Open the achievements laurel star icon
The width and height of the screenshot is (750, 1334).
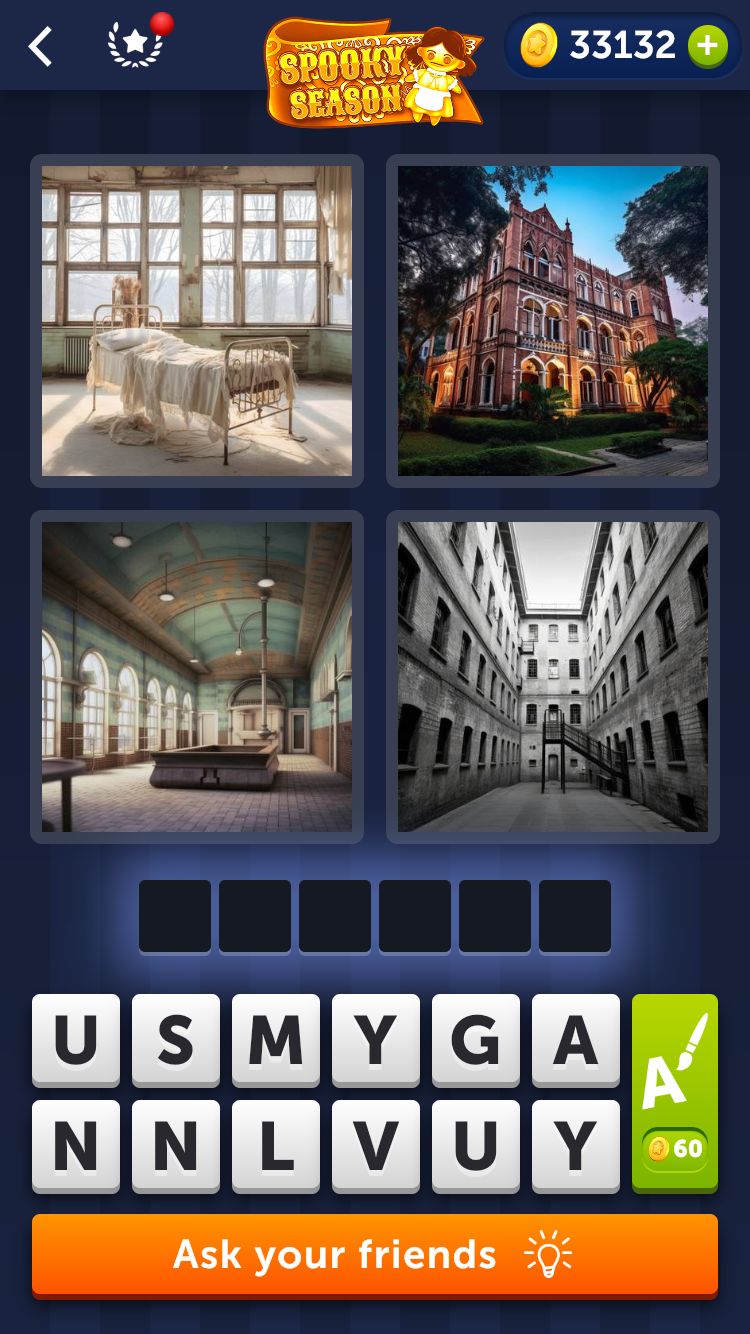(135, 45)
